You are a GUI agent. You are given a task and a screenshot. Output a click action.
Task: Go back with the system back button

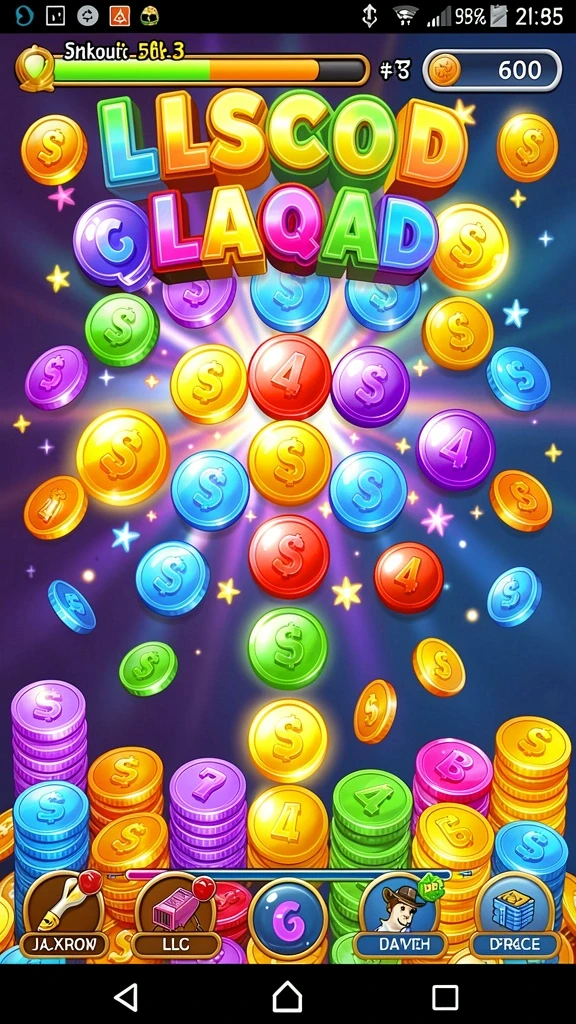coord(126,998)
